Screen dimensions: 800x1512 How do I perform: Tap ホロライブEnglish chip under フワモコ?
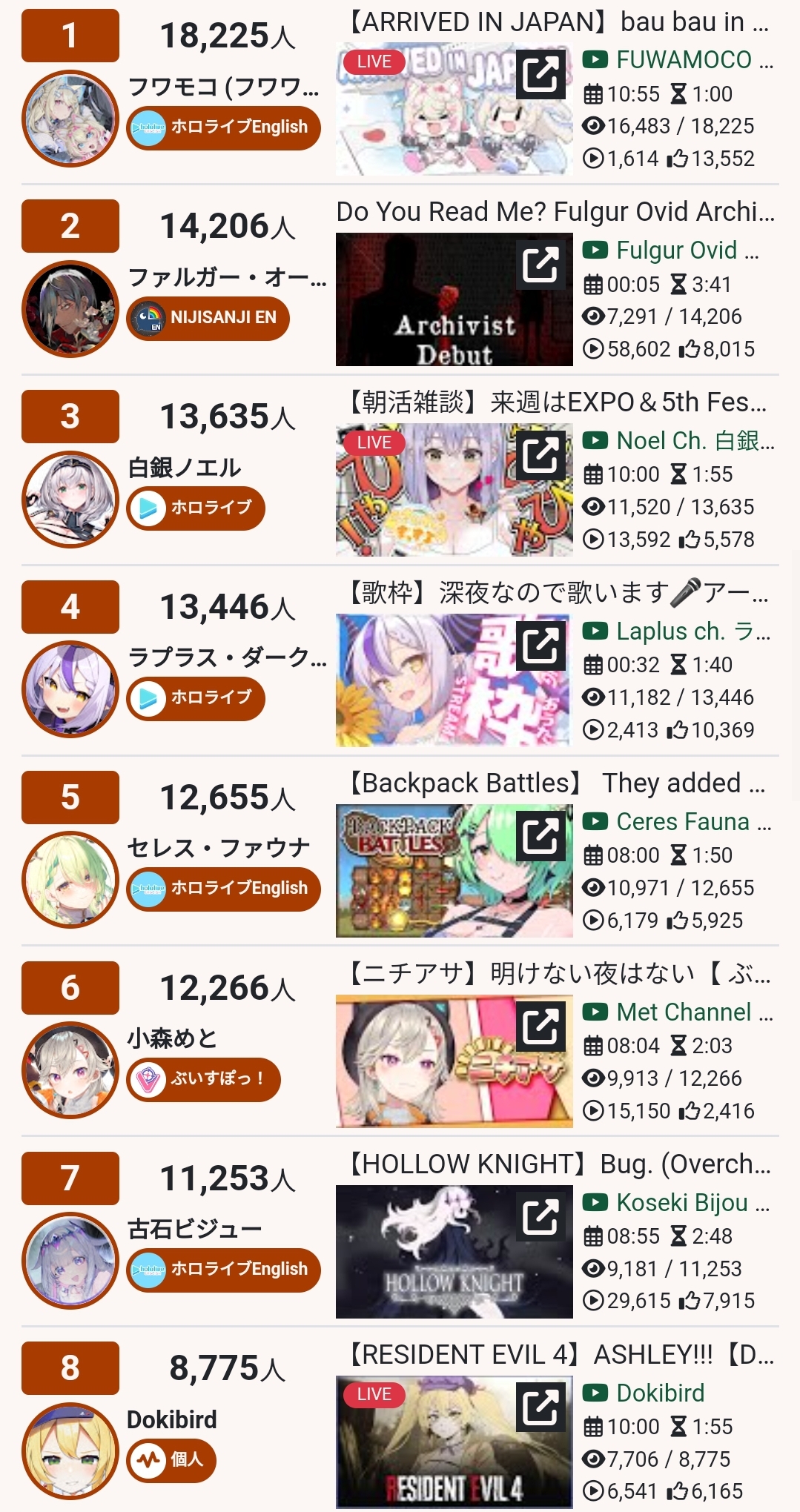[x=223, y=127]
